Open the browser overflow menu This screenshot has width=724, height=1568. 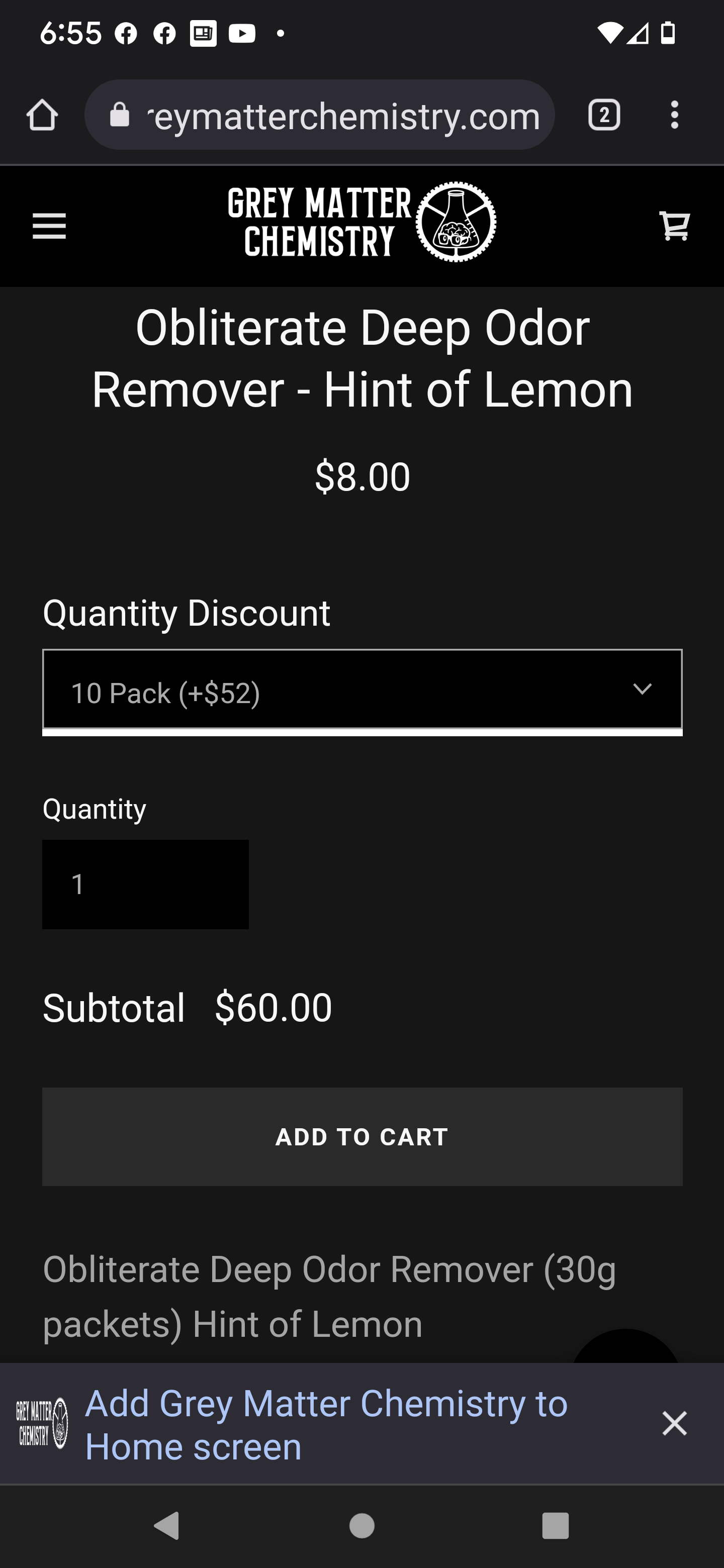(x=674, y=115)
